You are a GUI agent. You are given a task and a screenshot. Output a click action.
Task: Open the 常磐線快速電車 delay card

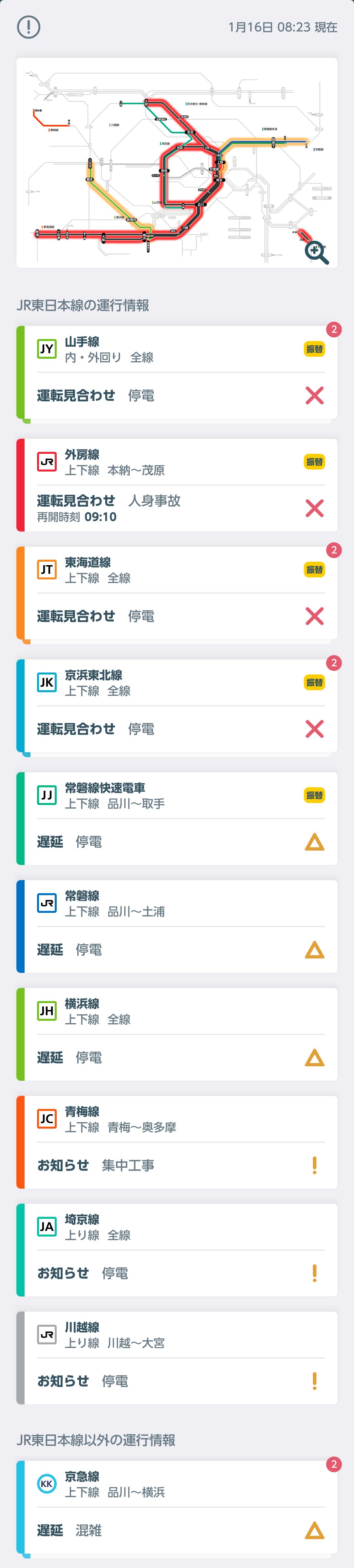point(176,819)
